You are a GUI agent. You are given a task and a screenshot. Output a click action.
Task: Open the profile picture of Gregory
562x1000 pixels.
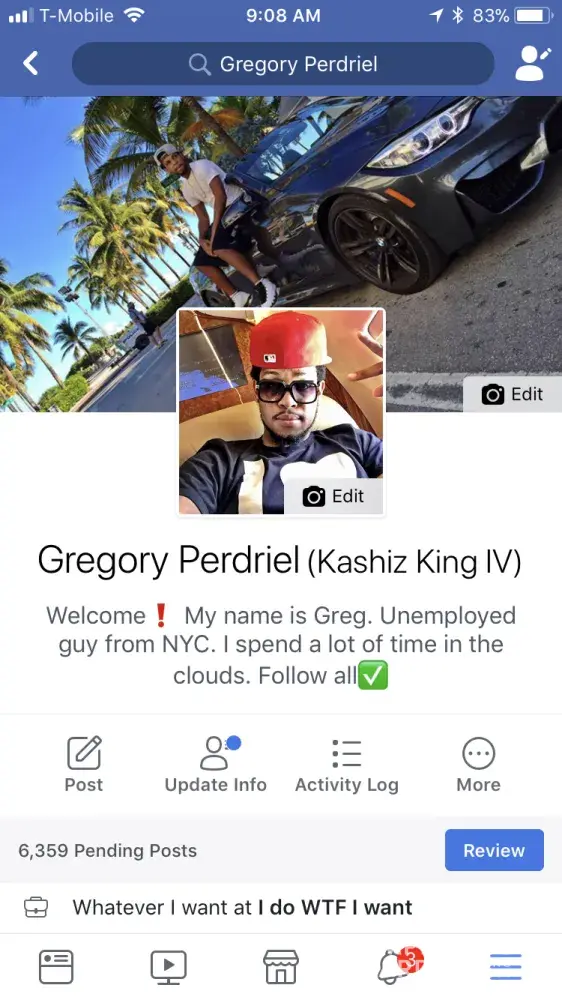[281, 411]
